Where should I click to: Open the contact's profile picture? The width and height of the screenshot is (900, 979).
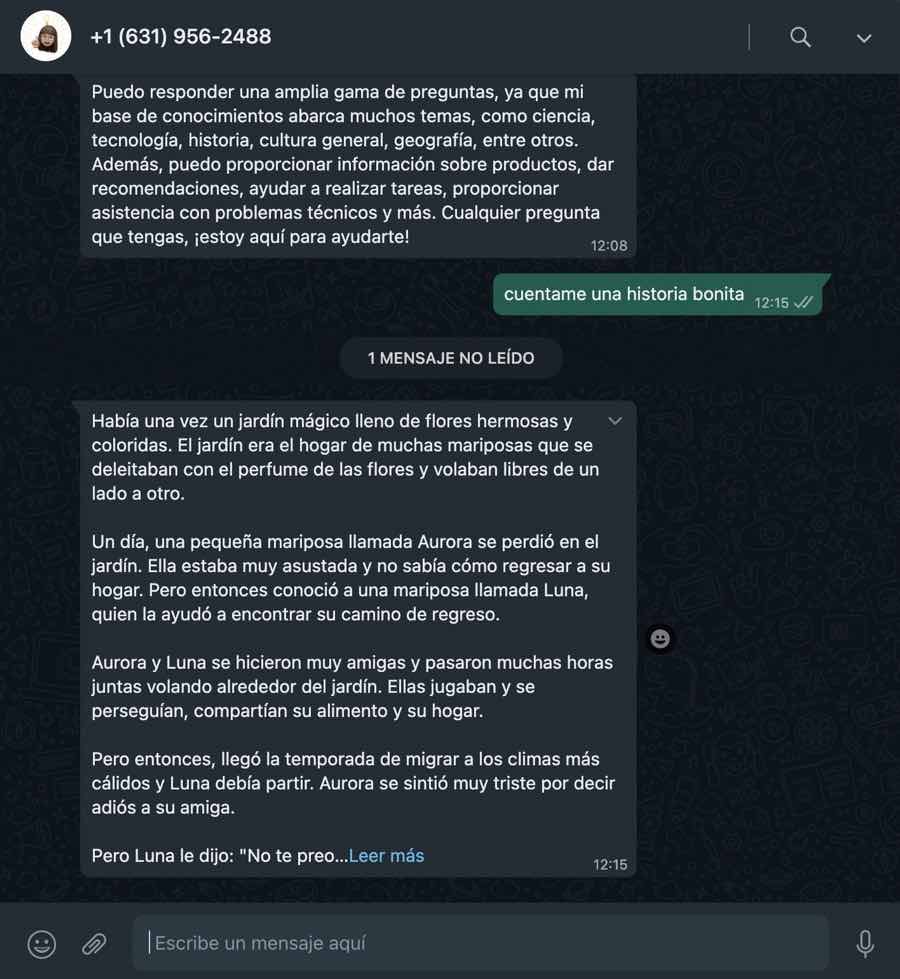coord(46,37)
